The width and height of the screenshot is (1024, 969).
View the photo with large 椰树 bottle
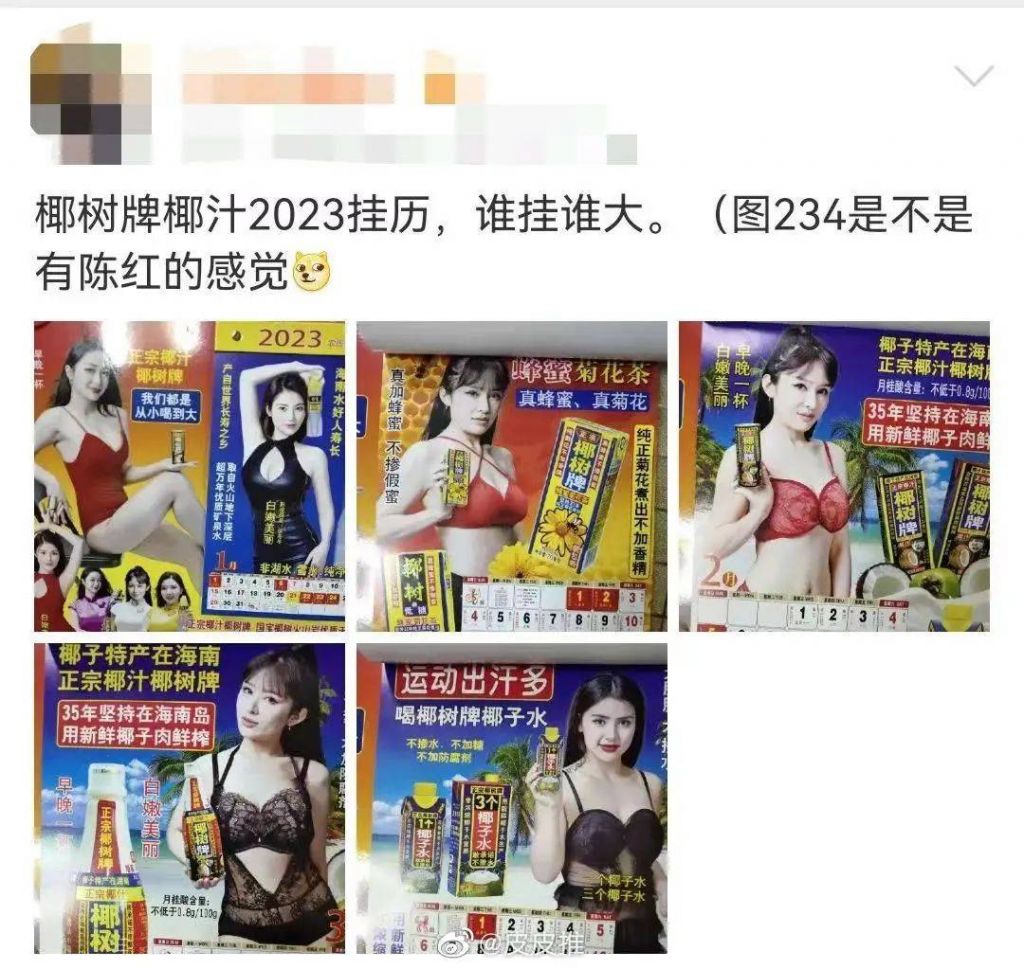point(189,798)
